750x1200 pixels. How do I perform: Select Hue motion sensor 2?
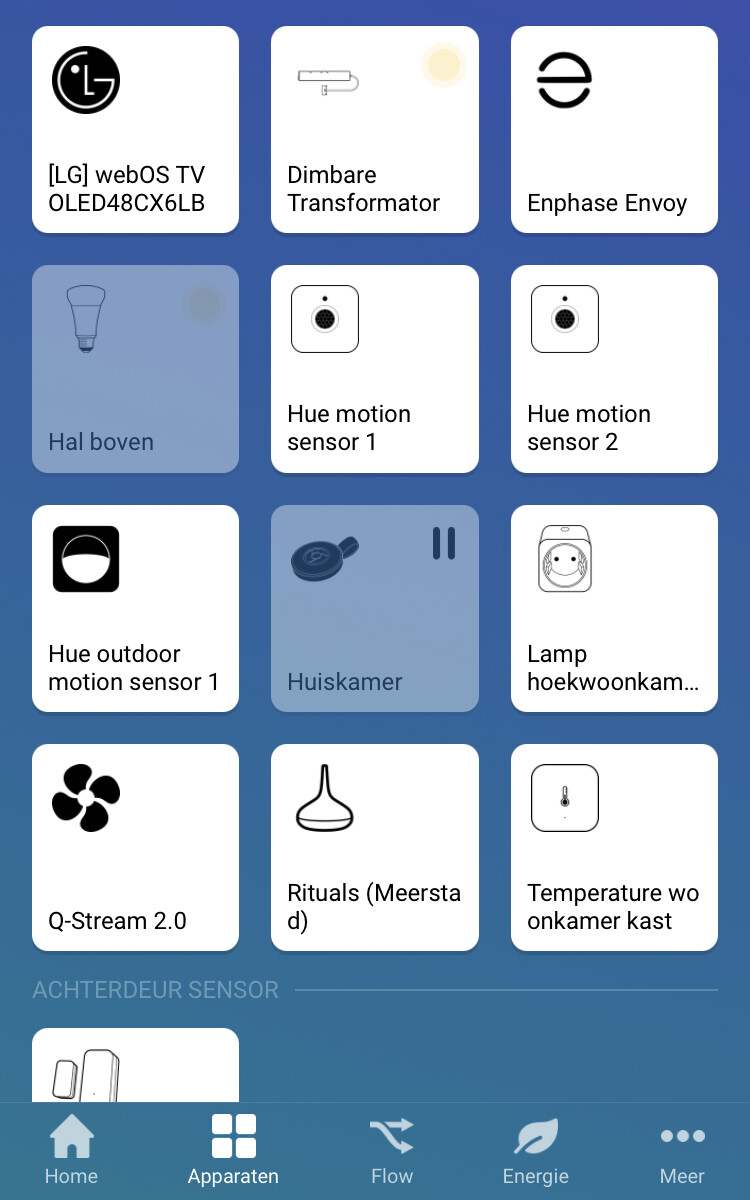(x=614, y=369)
